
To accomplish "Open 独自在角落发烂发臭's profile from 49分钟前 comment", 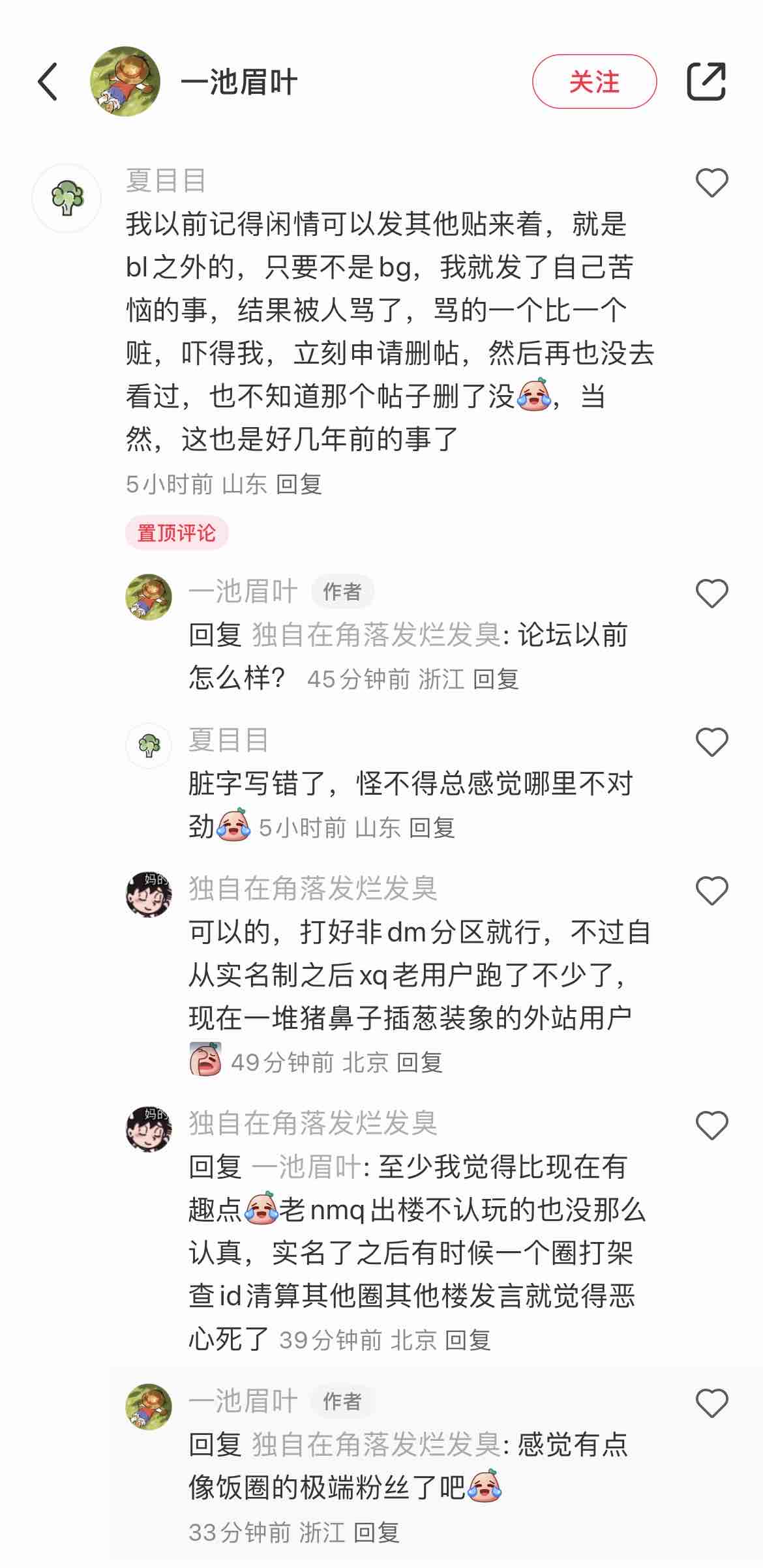I will click(x=149, y=894).
